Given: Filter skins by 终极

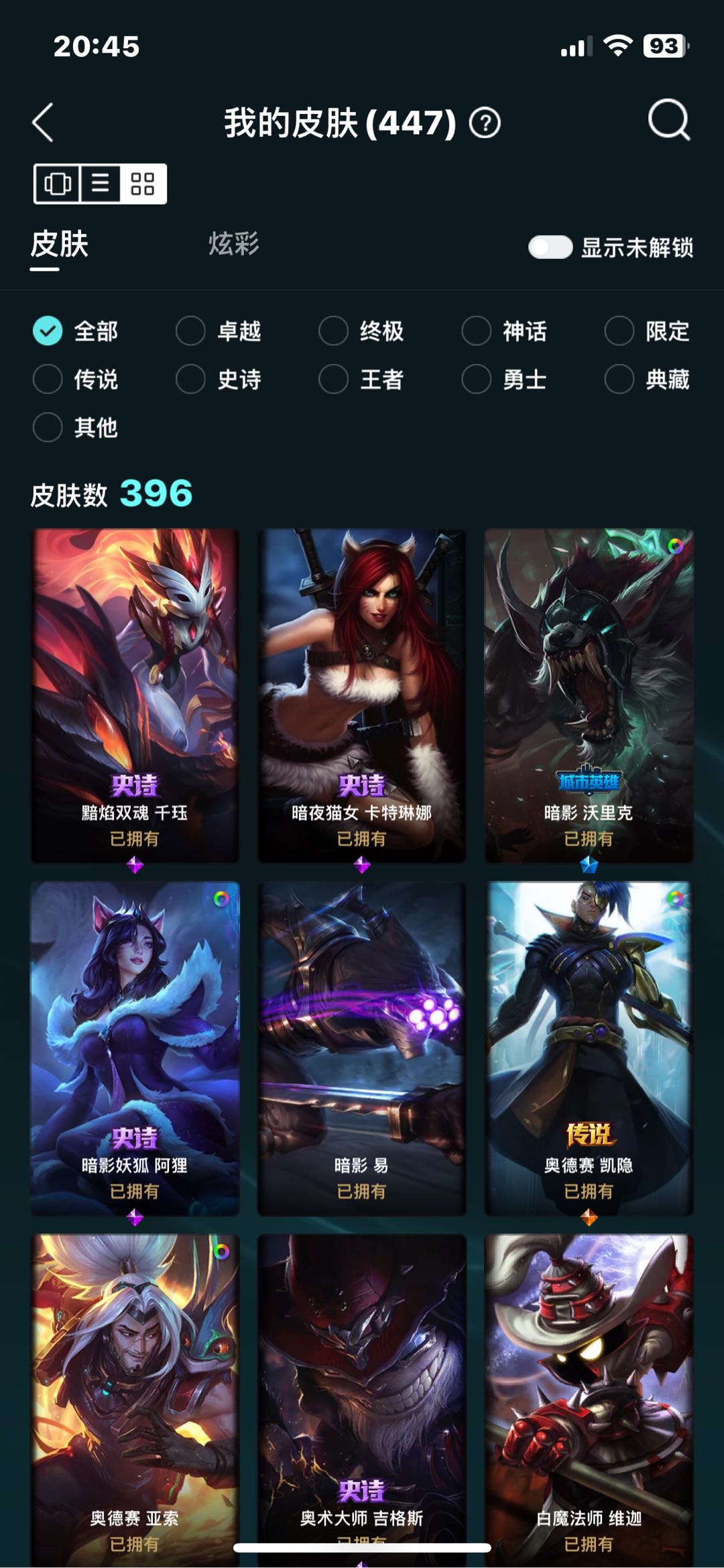Looking at the screenshot, I should [361, 331].
